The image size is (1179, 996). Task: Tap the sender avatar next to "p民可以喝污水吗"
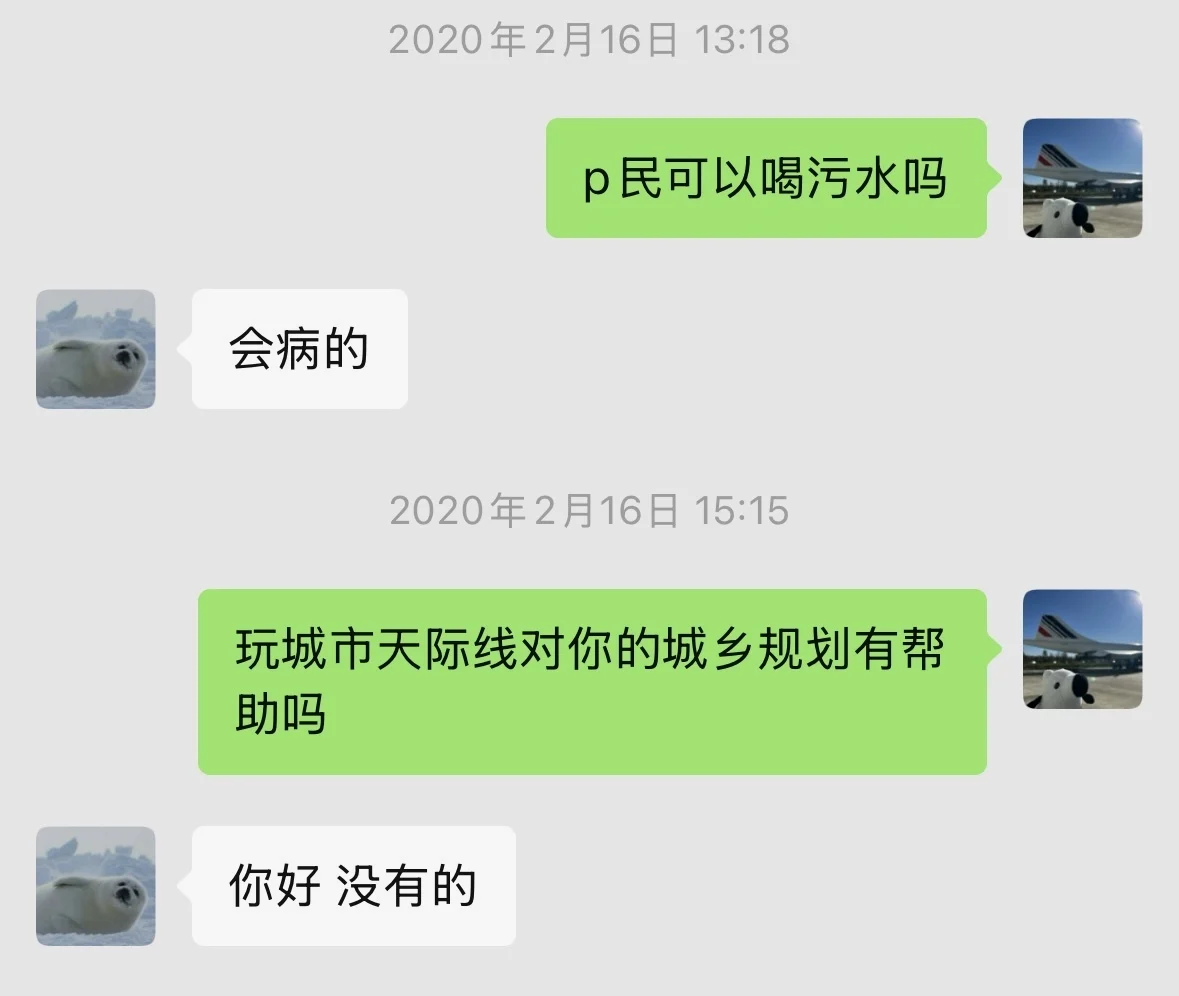point(1082,178)
